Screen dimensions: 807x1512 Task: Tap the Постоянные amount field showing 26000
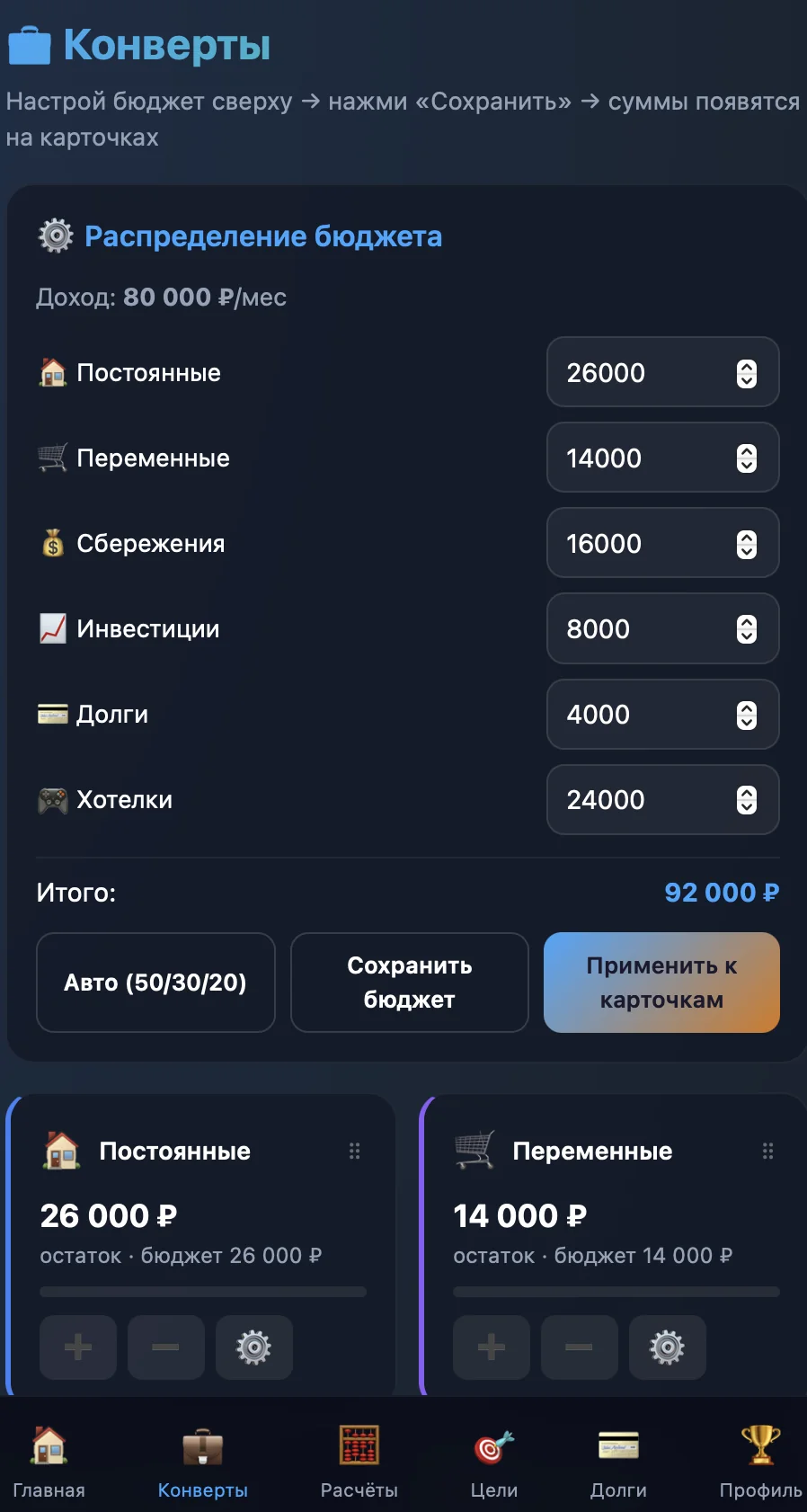point(662,372)
